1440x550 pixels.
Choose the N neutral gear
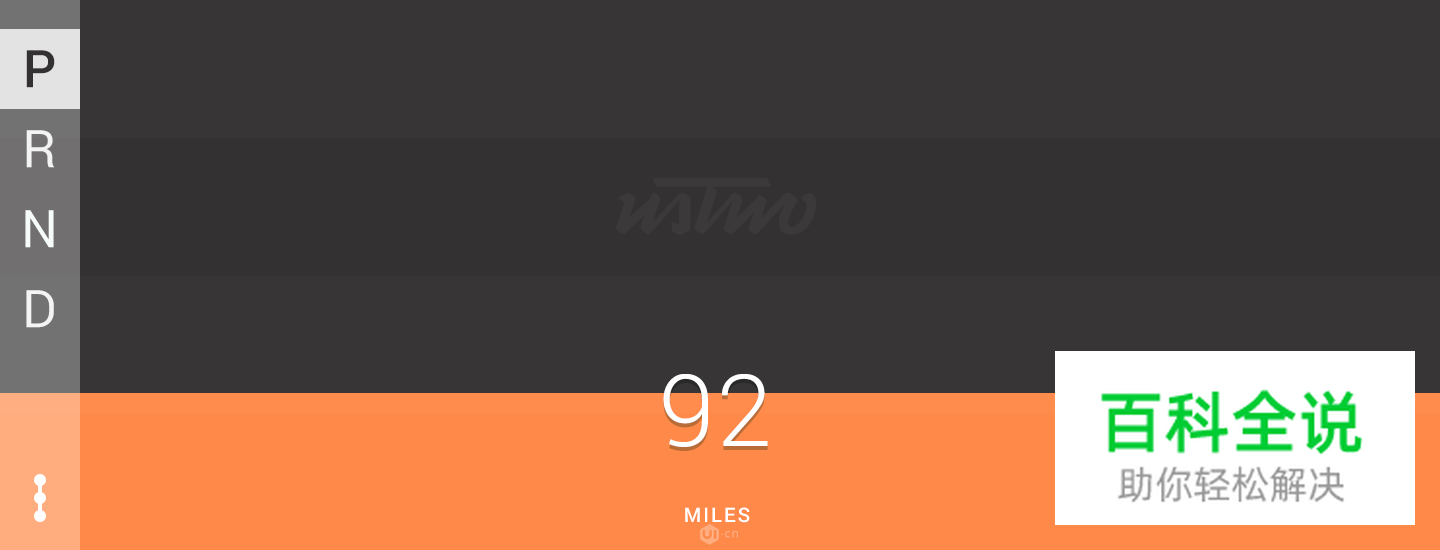point(39,230)
